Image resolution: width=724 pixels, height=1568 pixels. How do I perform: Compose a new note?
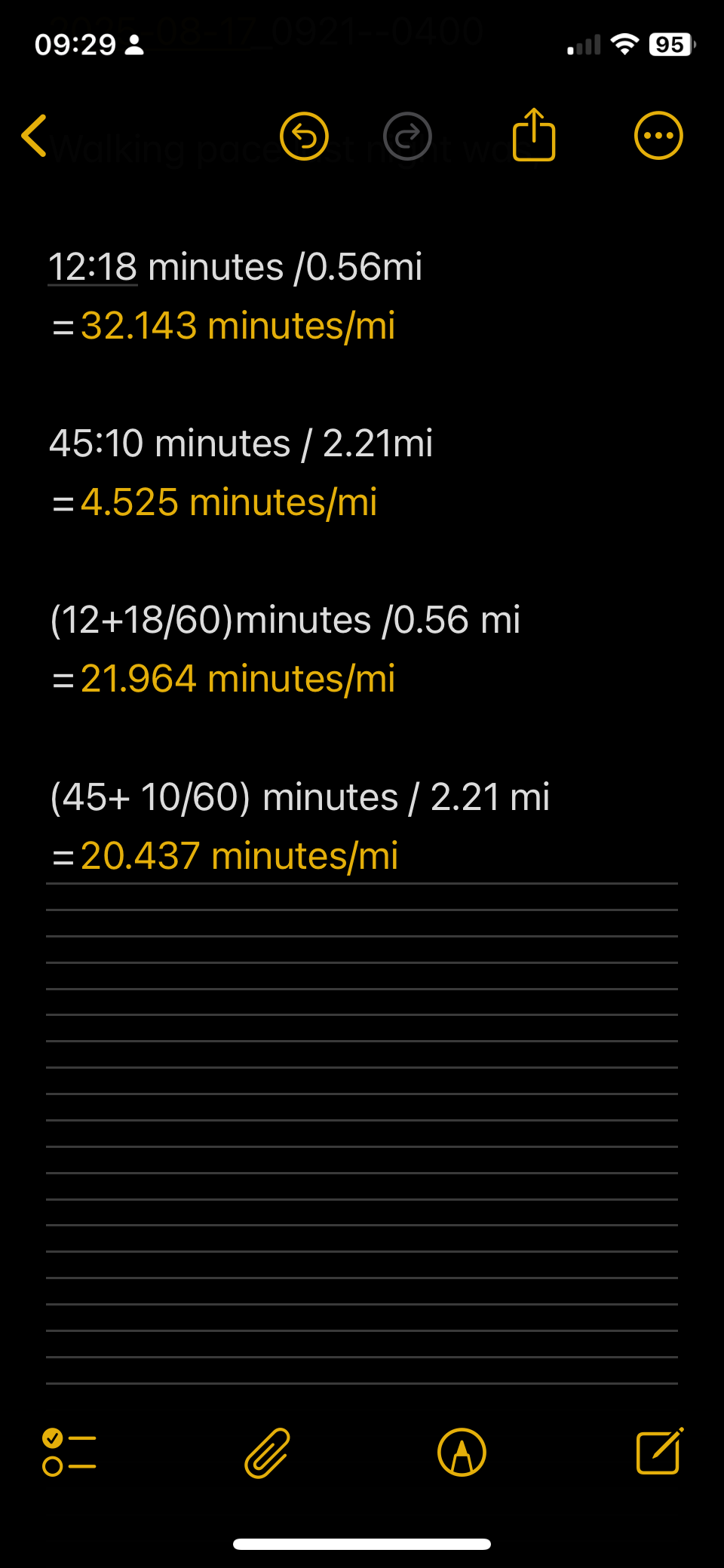pyautogui.click(x=660, y=1450)
